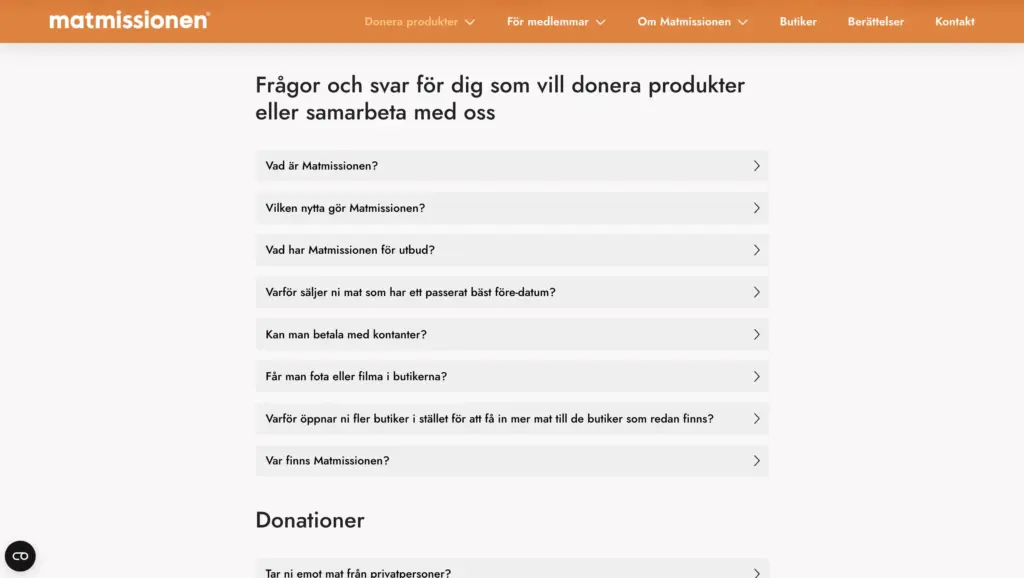Expand the question about opening fler butiker

(x=512, y=419)
